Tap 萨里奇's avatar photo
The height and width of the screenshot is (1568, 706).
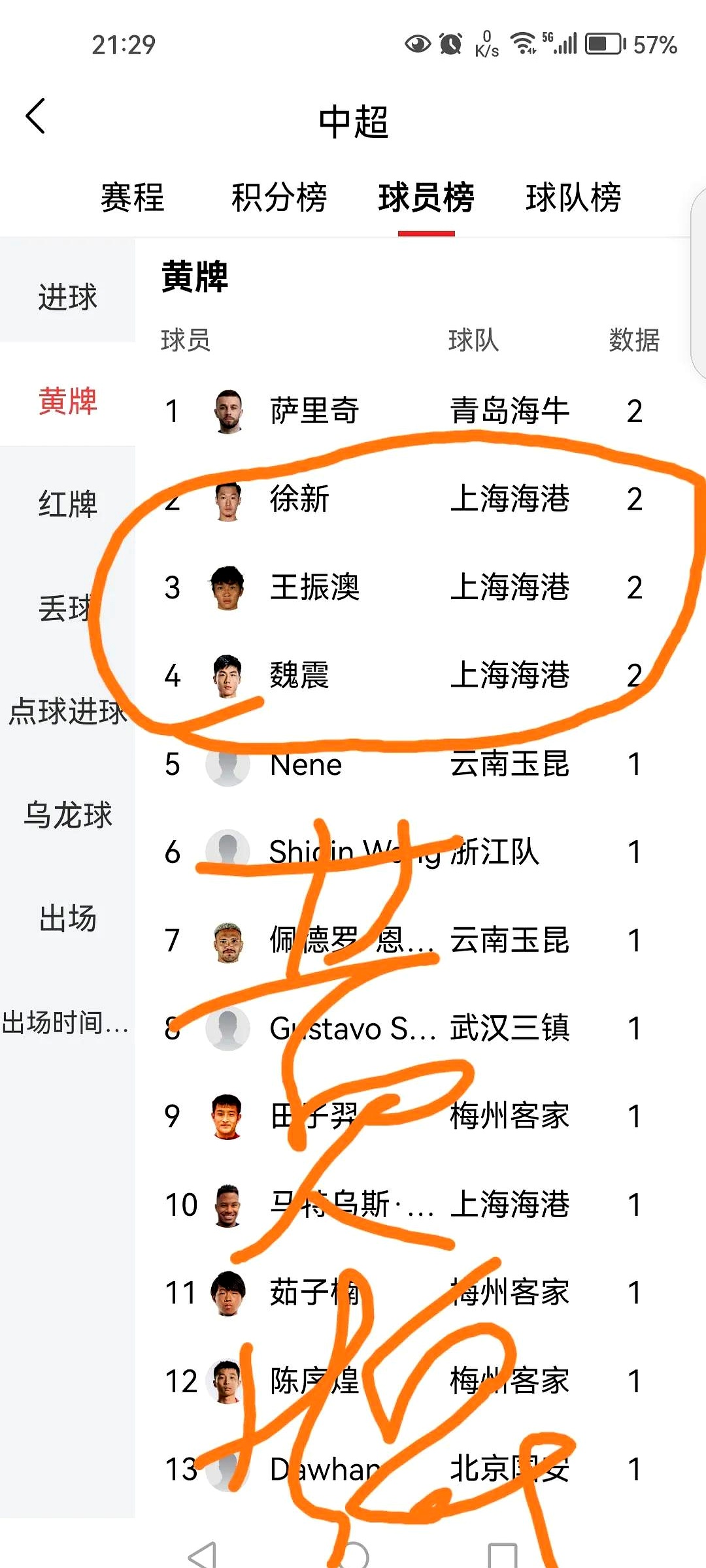point(227,410)
